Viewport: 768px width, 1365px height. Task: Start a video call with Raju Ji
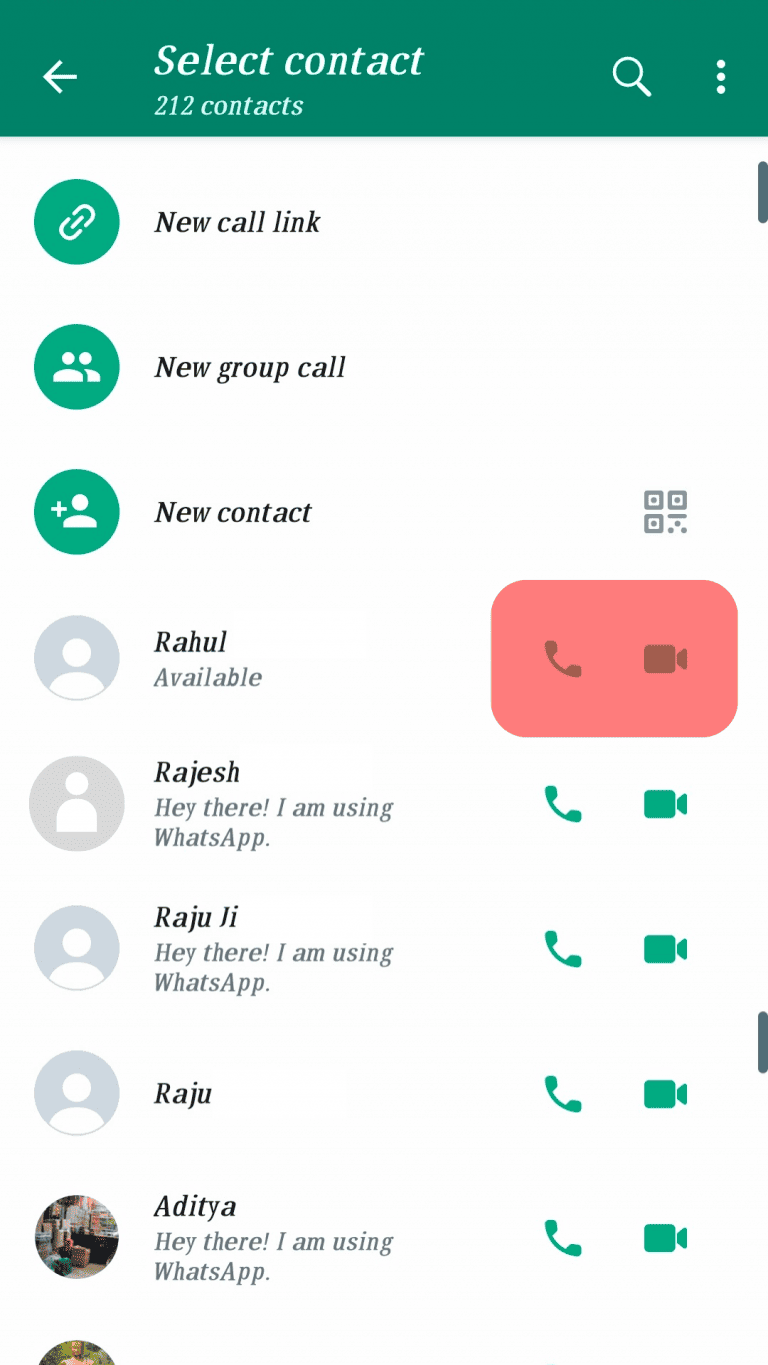click(664, 948)
